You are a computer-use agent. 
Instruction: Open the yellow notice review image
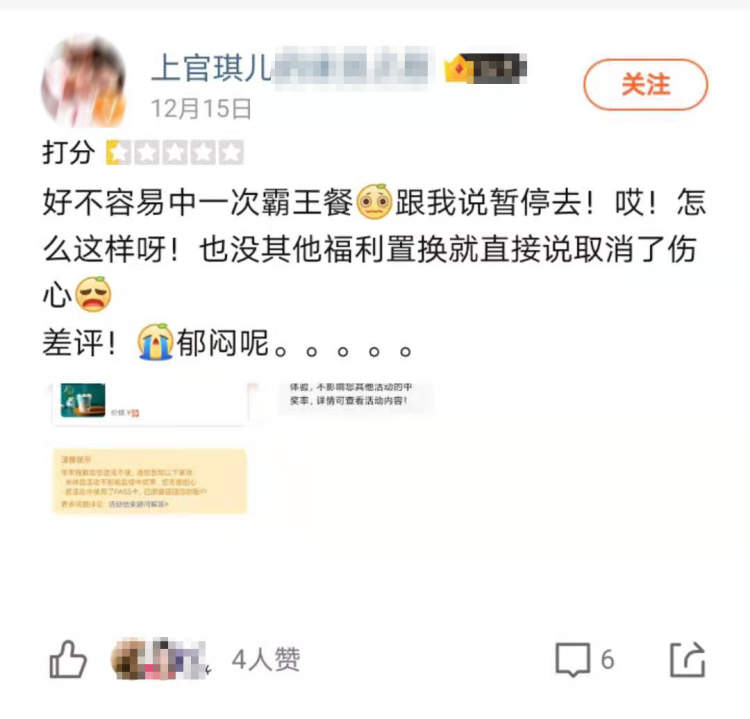[x=148, y=481]
